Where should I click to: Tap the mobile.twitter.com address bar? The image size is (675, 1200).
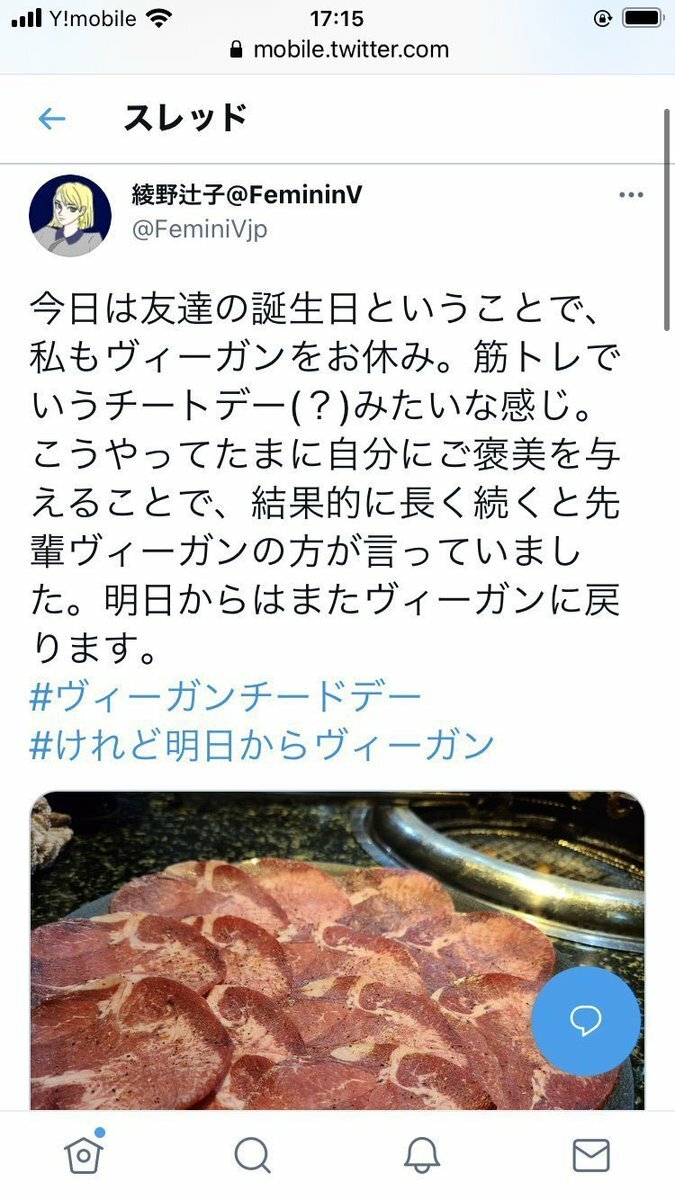click(340, 49)
